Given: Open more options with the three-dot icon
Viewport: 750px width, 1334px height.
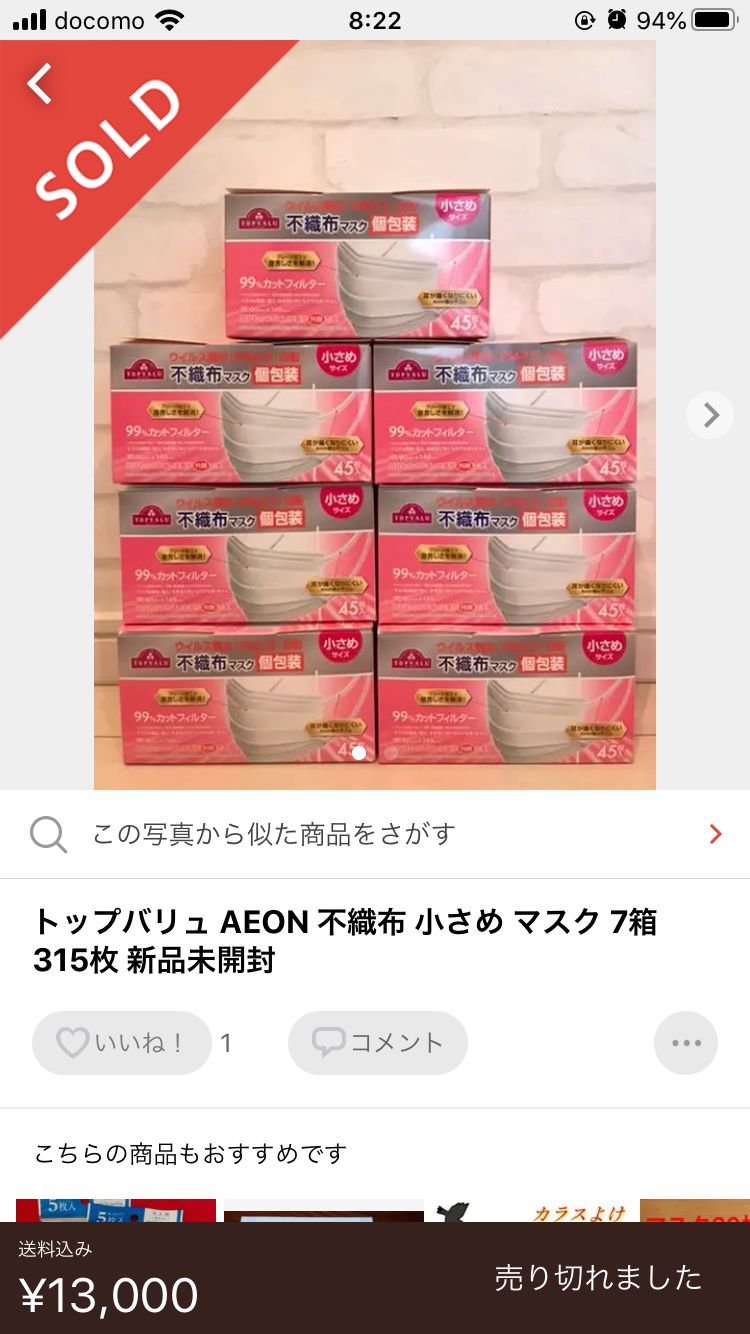Looking at the screenshot, I should 686,1042.
